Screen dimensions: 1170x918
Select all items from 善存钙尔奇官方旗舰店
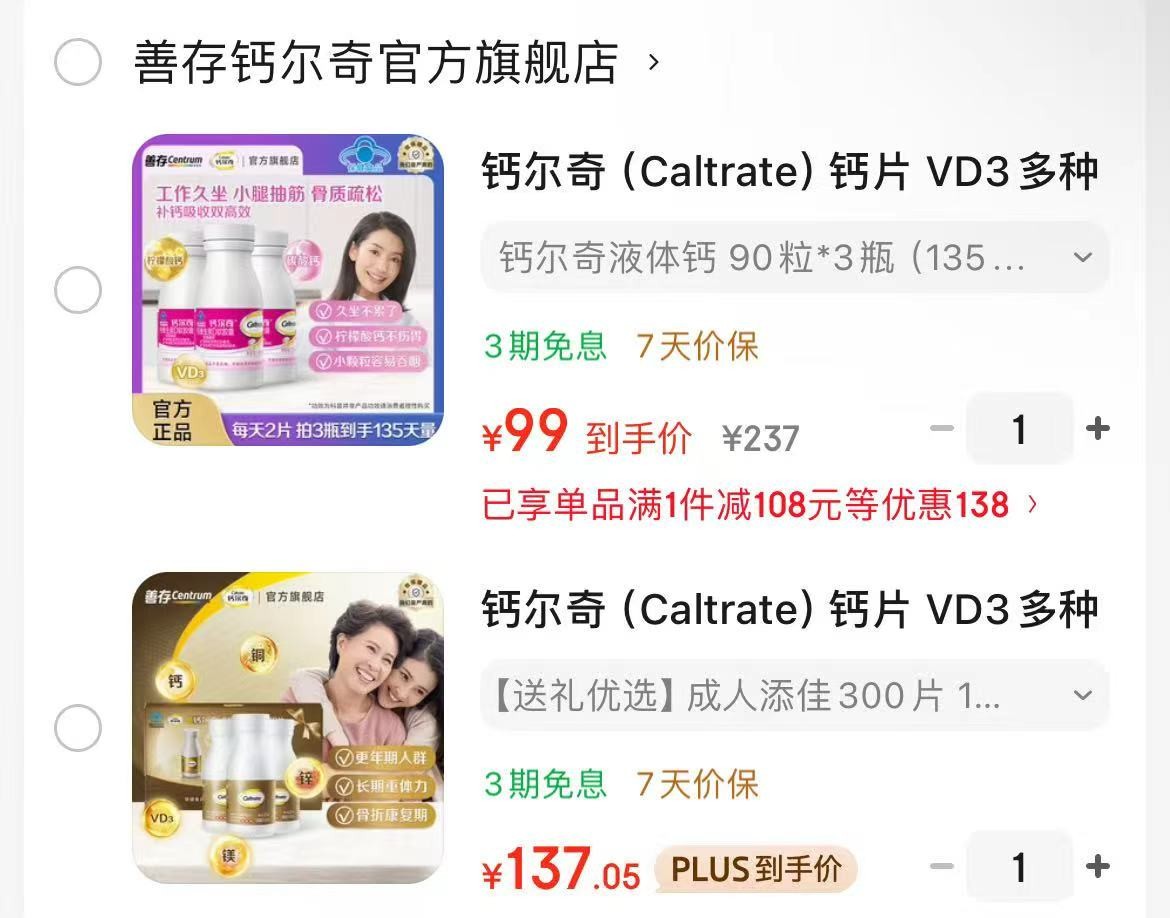[x=78, y=62]
